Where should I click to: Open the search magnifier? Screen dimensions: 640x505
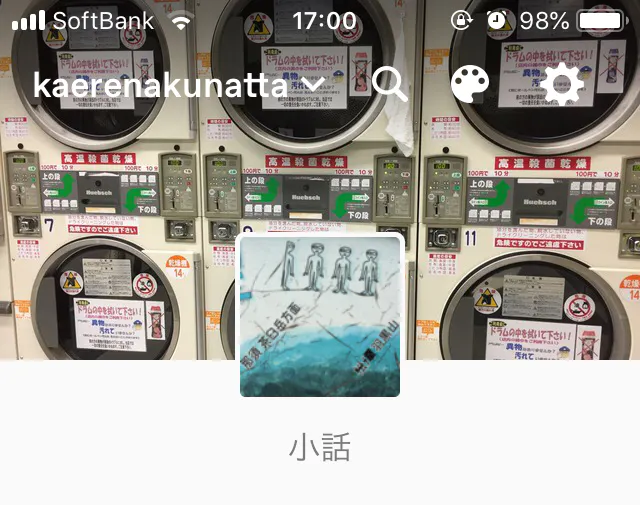(389, 85)
